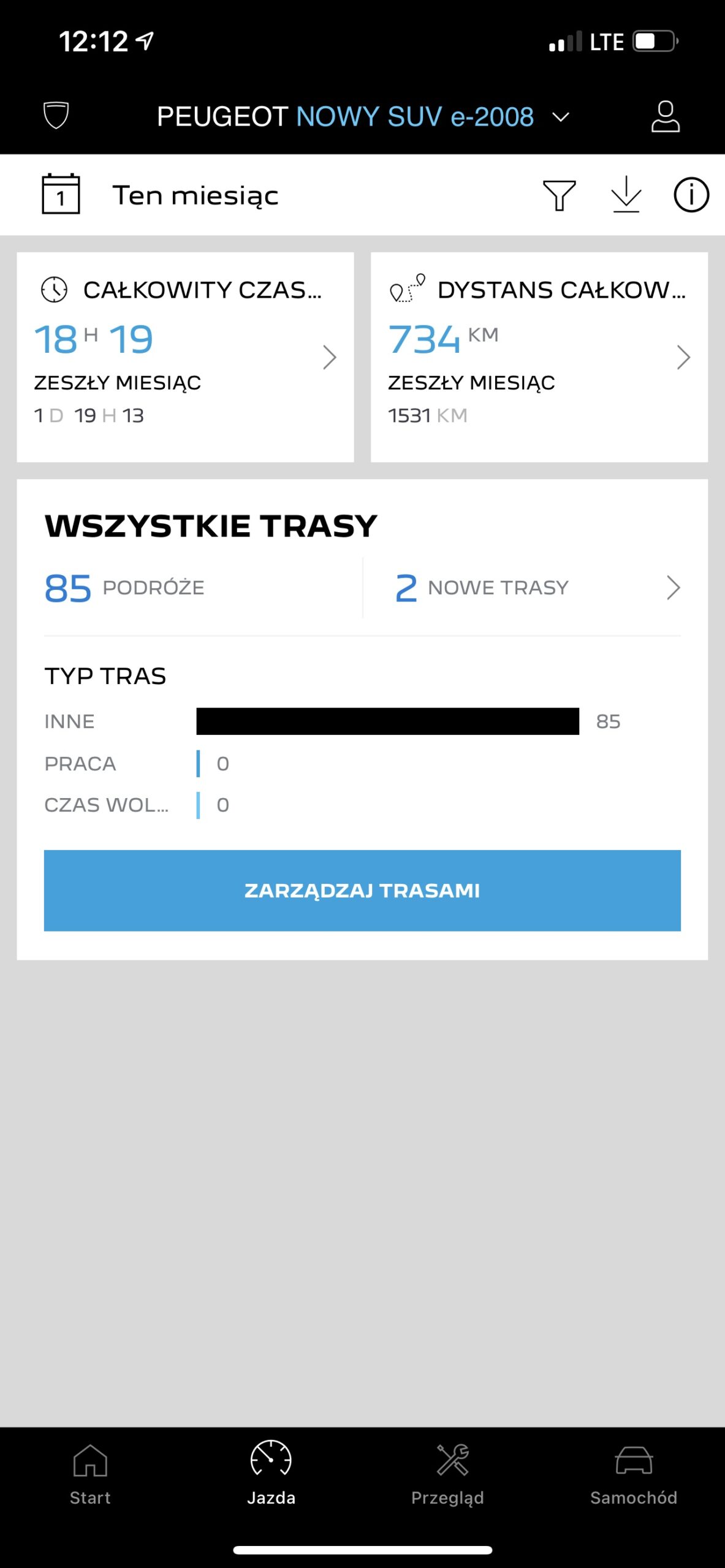
Task: Open the calendar period picker
Action: (61, 194)
